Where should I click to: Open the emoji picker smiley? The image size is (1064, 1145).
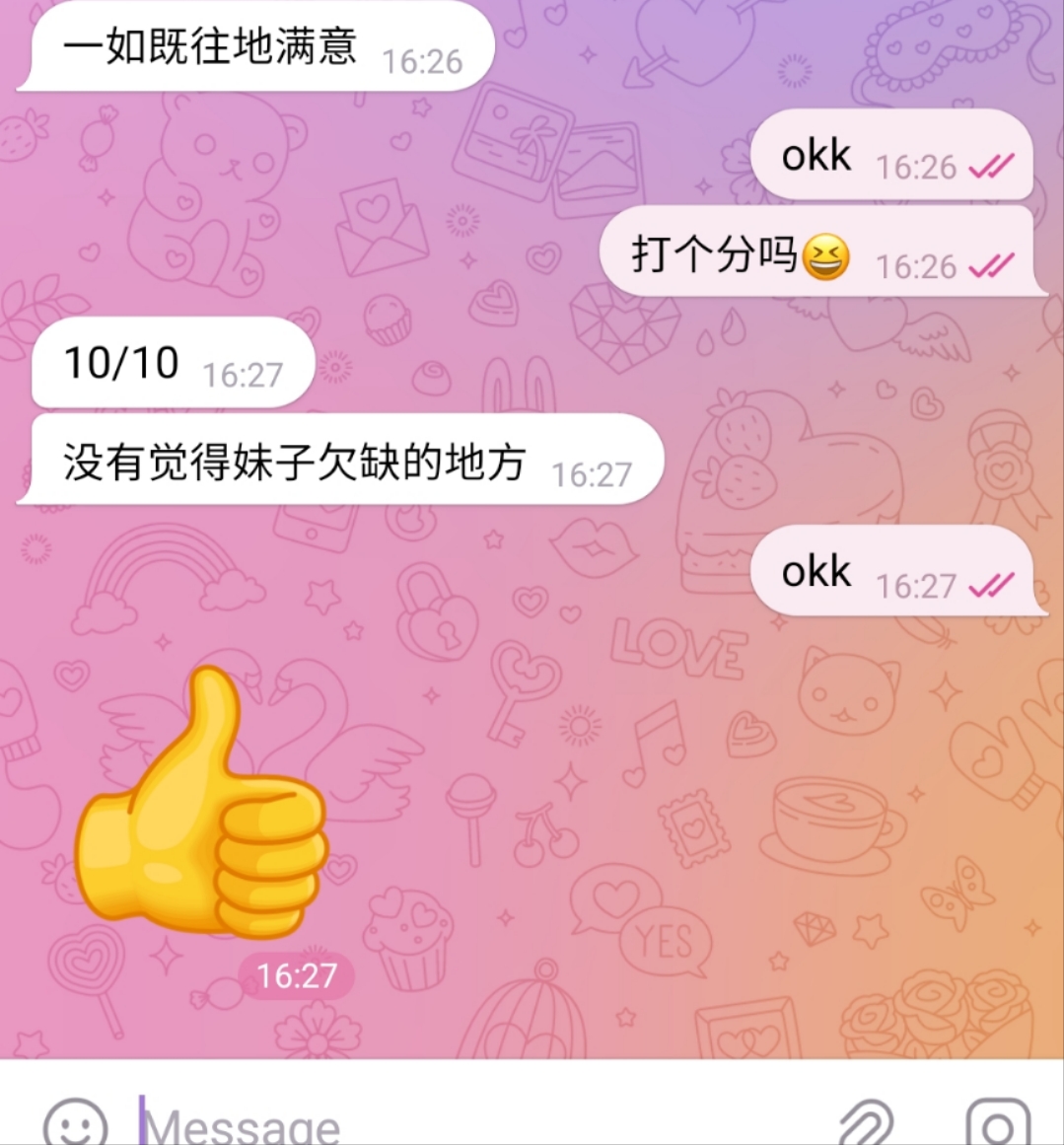75,1124
